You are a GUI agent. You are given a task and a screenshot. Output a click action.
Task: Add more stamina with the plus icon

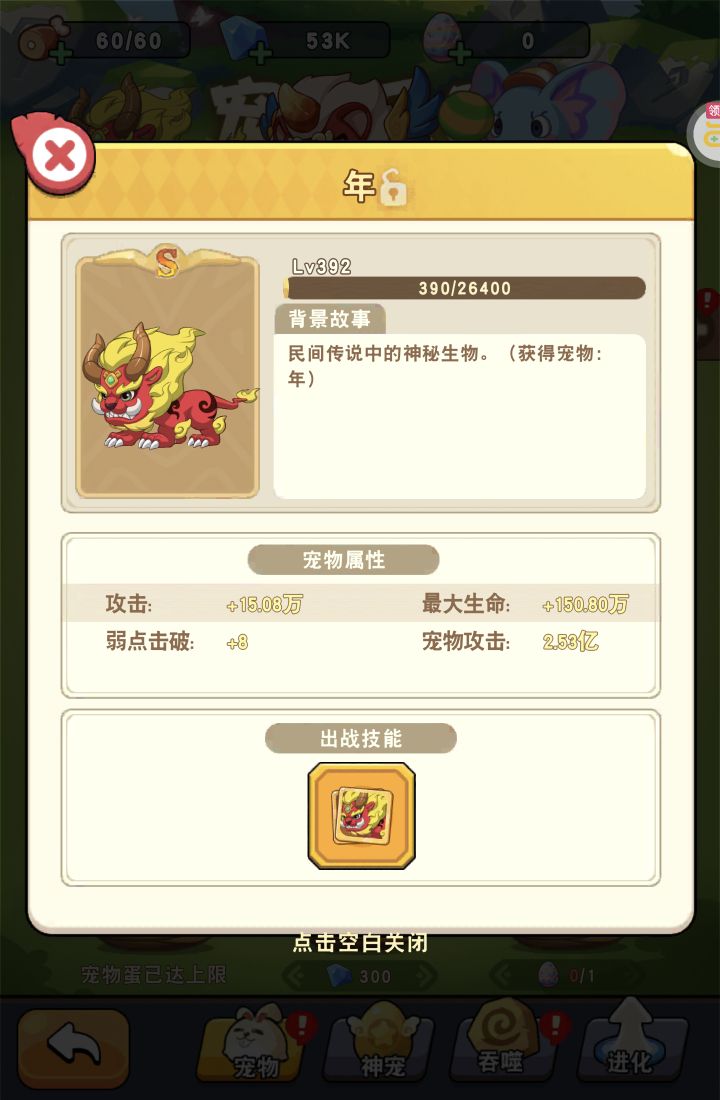[x=61, y=54]
